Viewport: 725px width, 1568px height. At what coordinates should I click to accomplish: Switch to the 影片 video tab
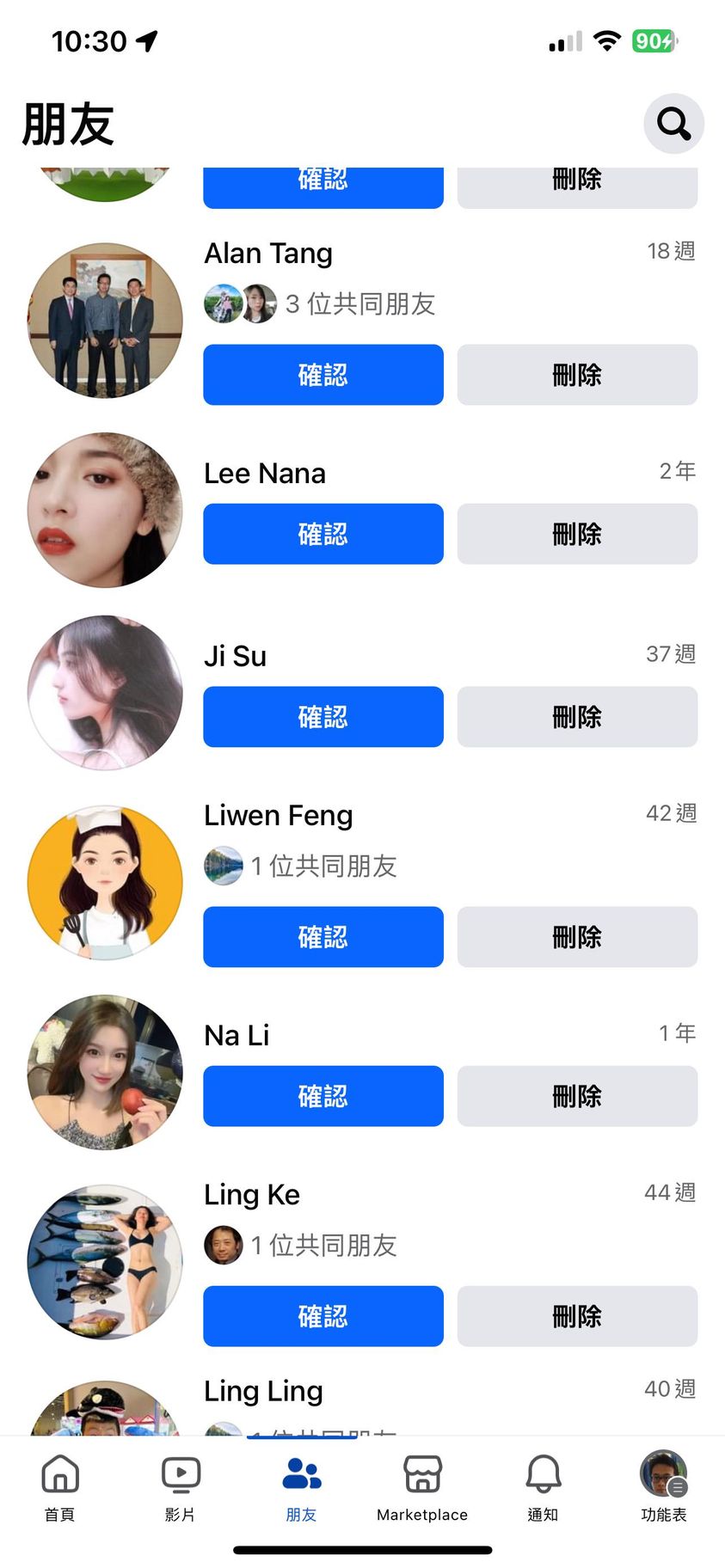[181, 1487]
